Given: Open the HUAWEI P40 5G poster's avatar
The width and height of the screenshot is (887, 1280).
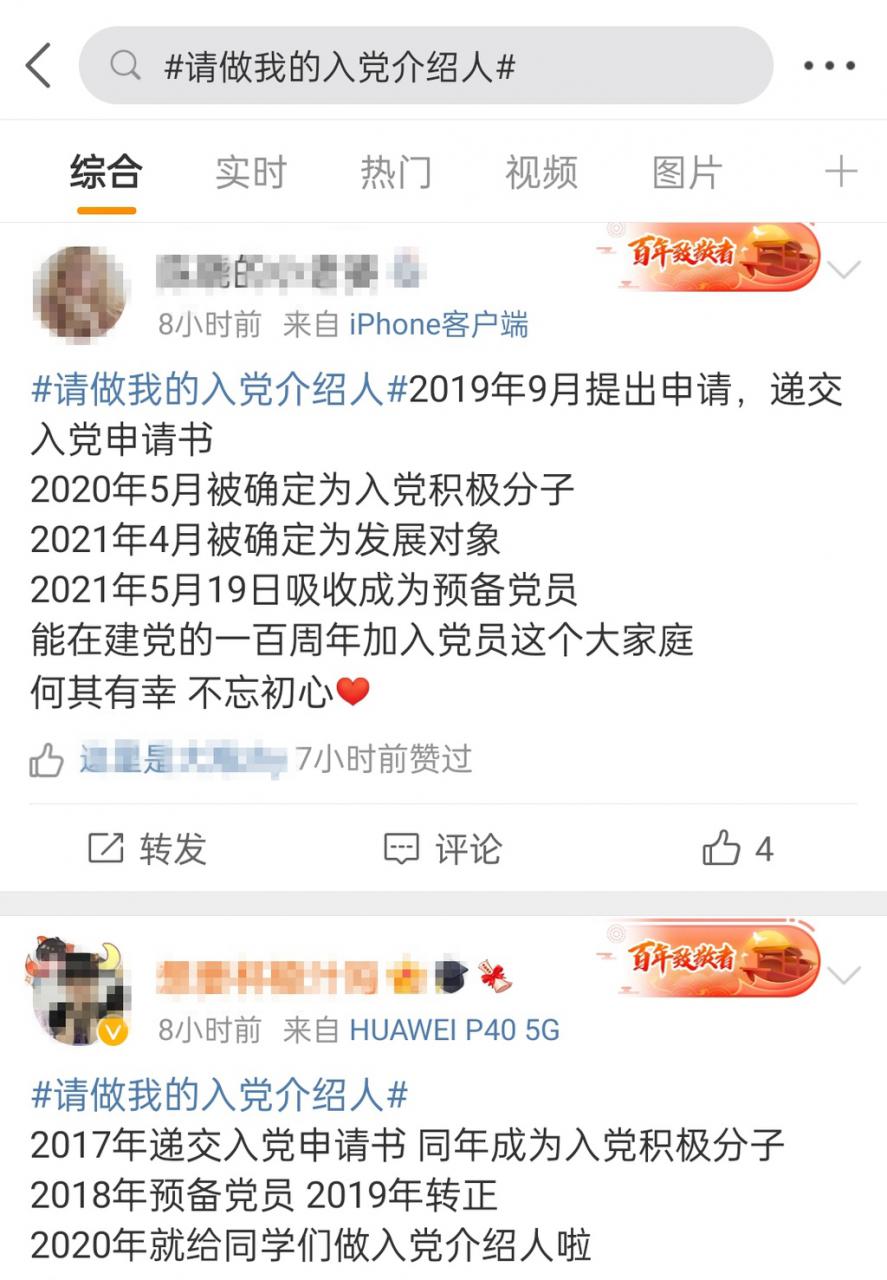Looking at the screenshot, I should [78, 995].
